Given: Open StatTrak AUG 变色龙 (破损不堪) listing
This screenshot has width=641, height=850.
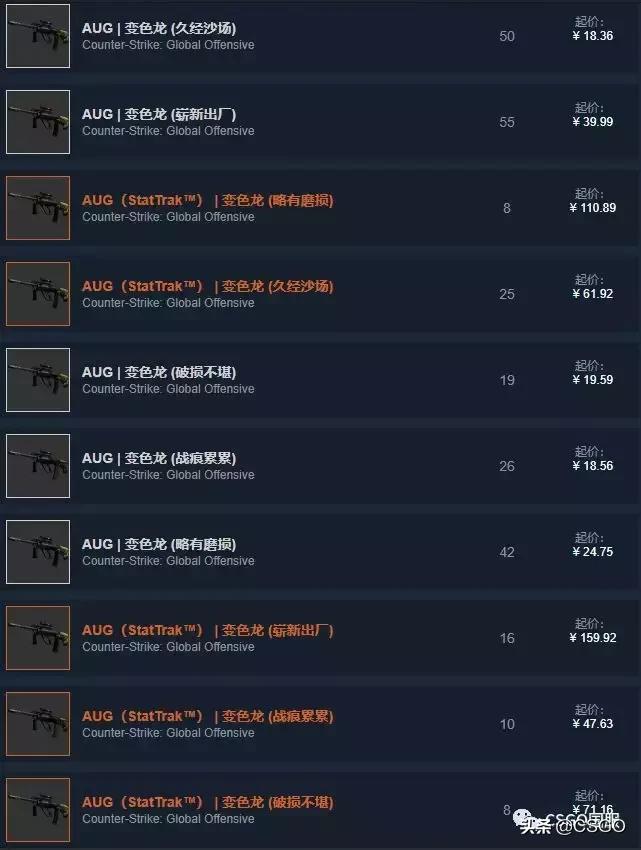Looking at the screenshot, I should pos(207,802).
